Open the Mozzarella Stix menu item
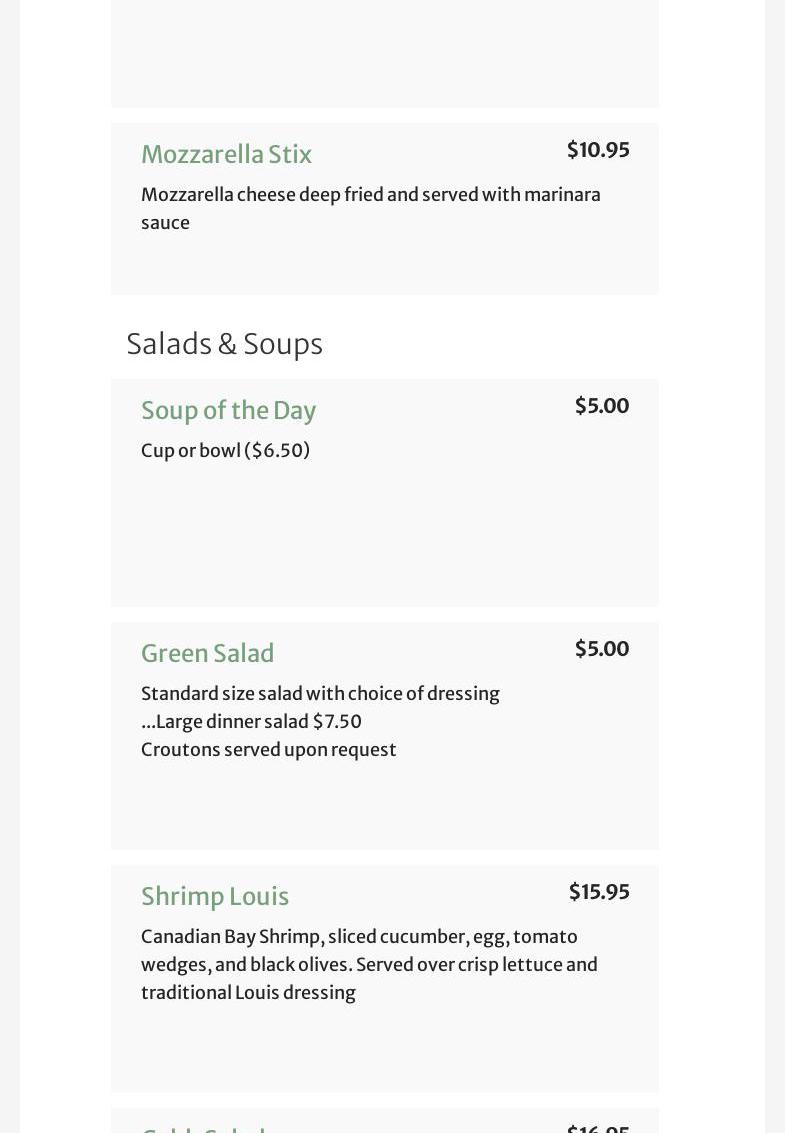Screen dimensions: 785x1133 [x=227, y=155]
